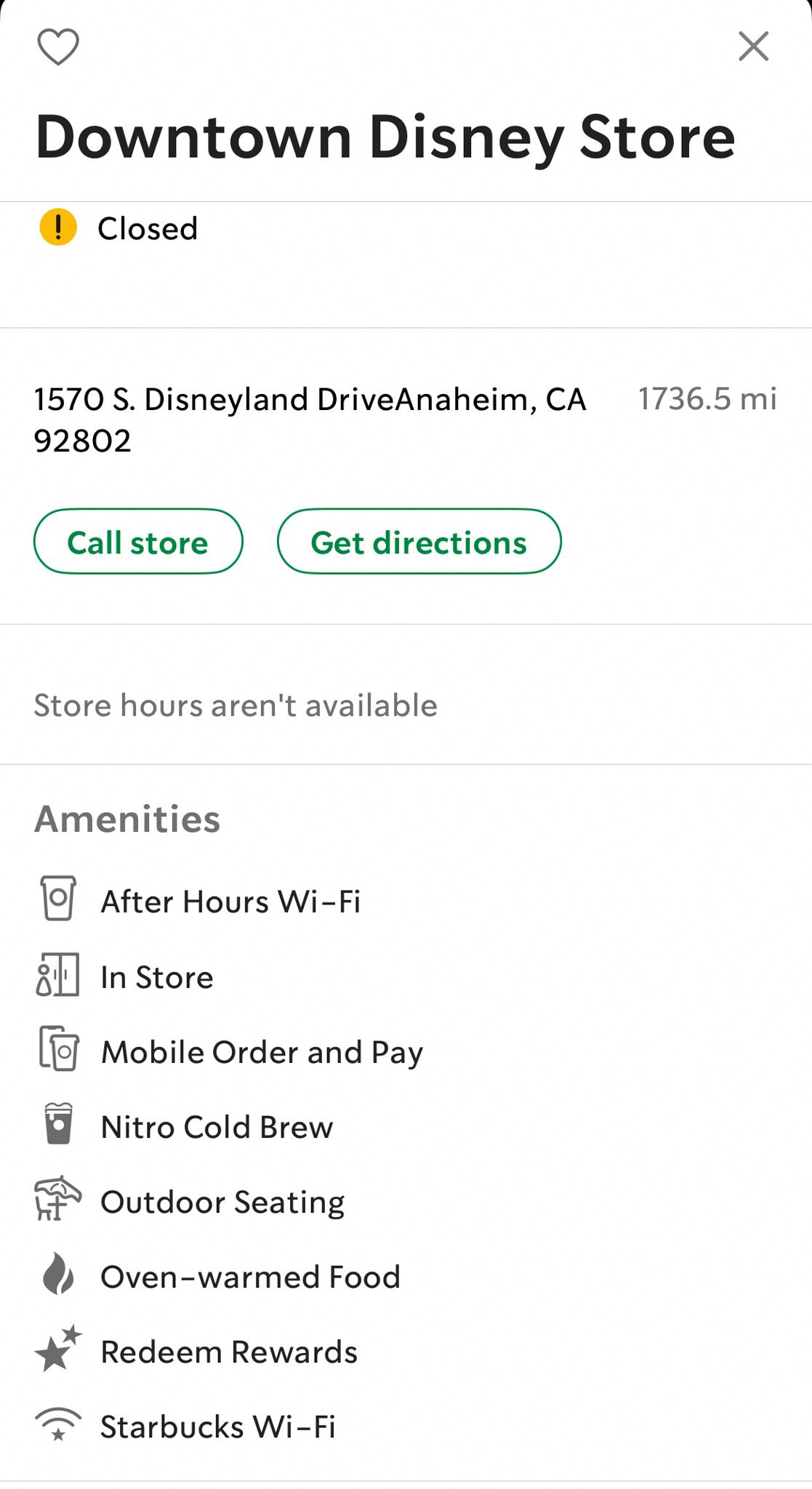Close the store details panel
The width and height of the screenshot is (812, 1489).
pyautogui.click(x=753, y=47)
